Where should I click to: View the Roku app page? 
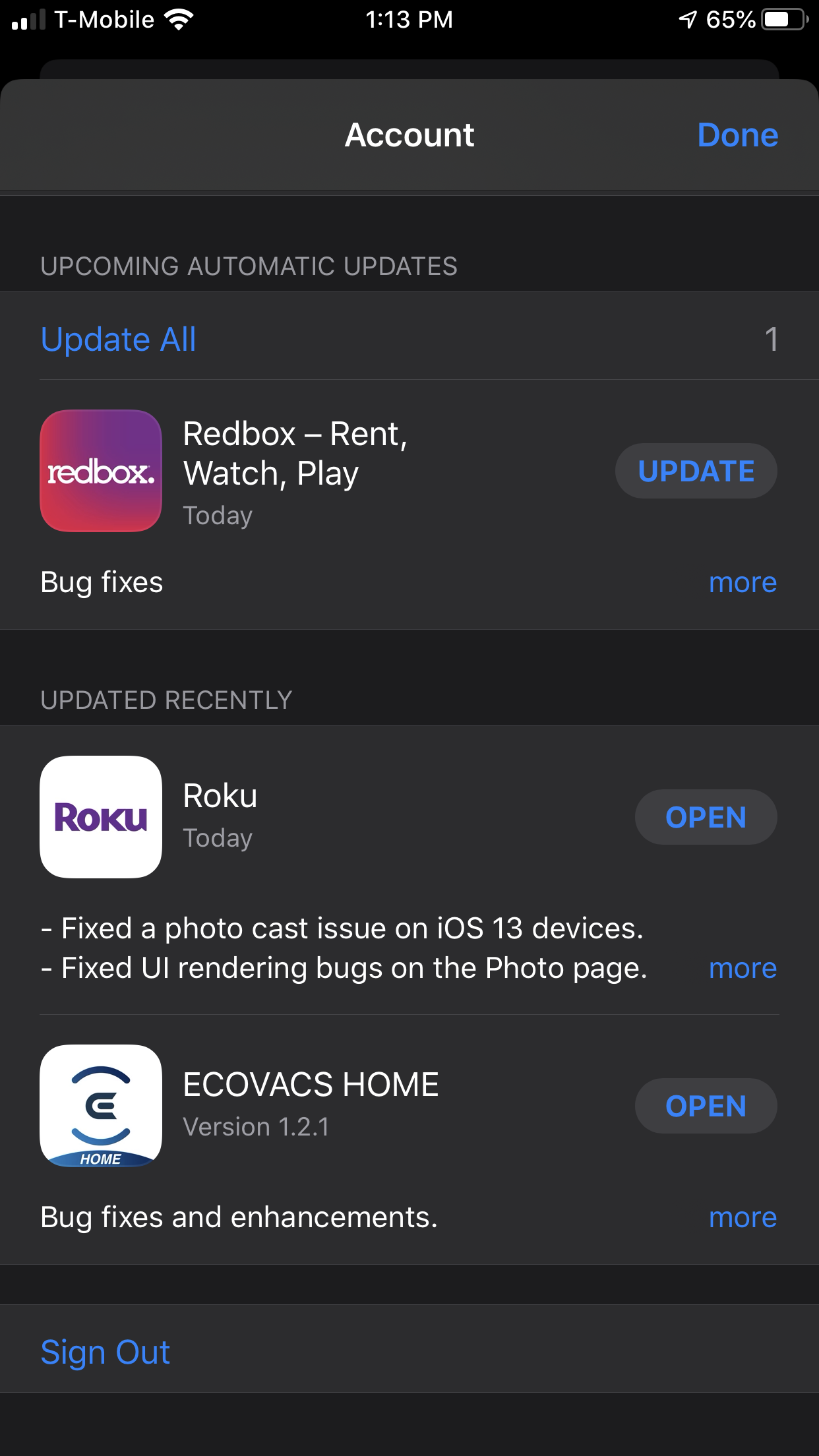coord(102,817)
